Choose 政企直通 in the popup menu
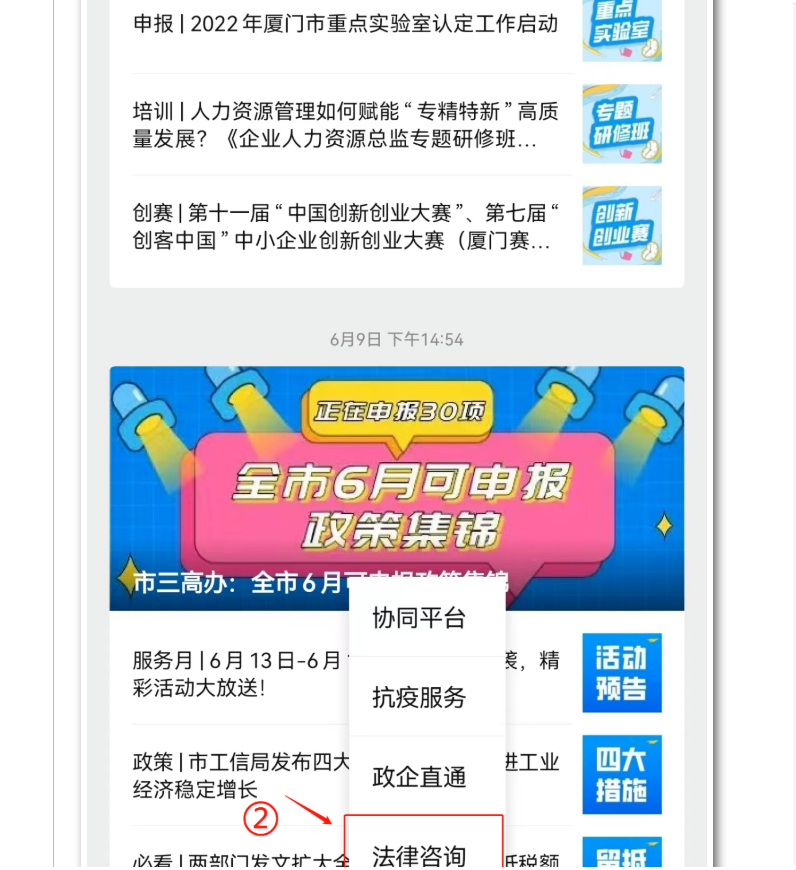 coord(419,776)
